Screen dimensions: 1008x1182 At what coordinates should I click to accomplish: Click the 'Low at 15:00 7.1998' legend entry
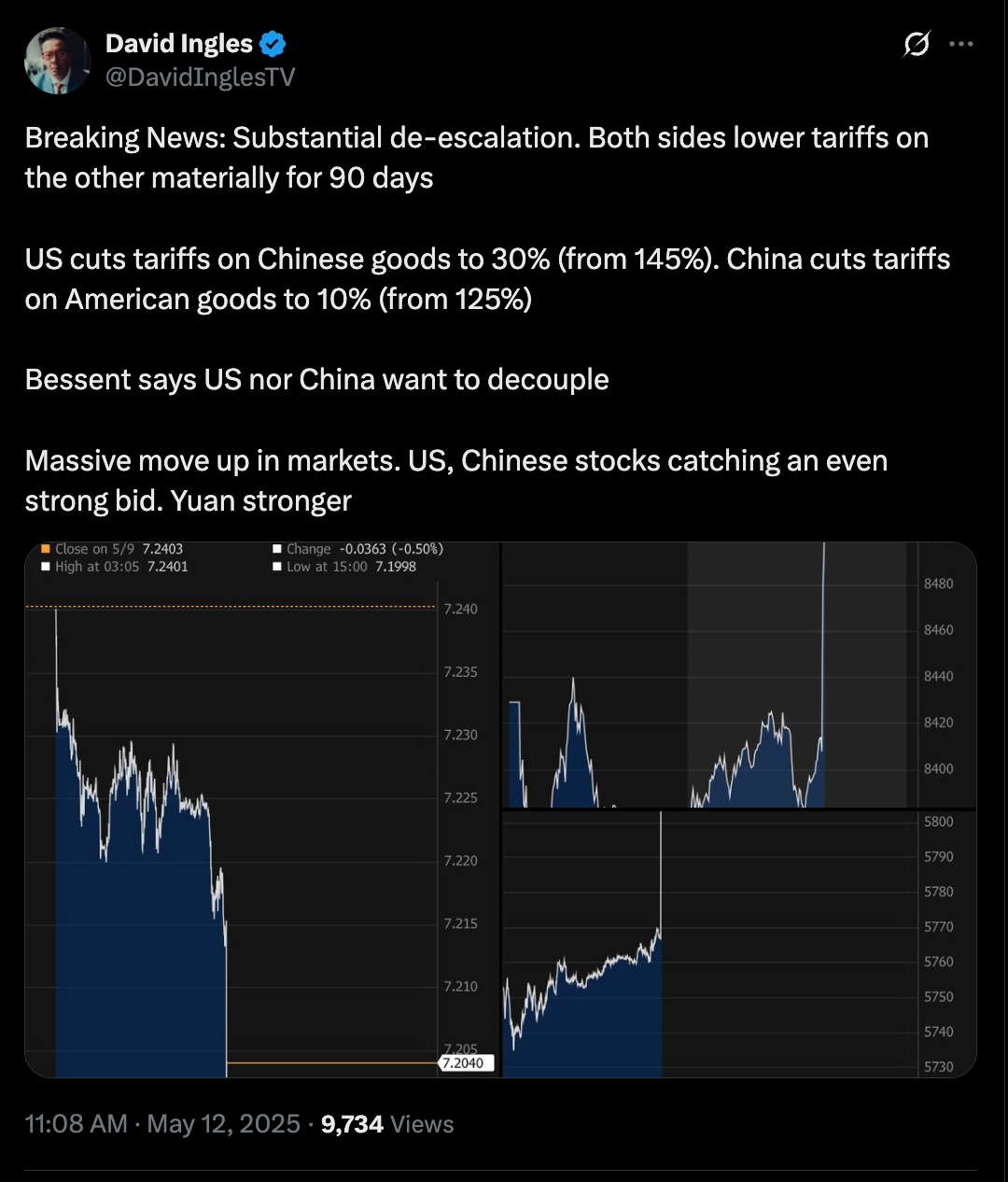tap(345, 566)
